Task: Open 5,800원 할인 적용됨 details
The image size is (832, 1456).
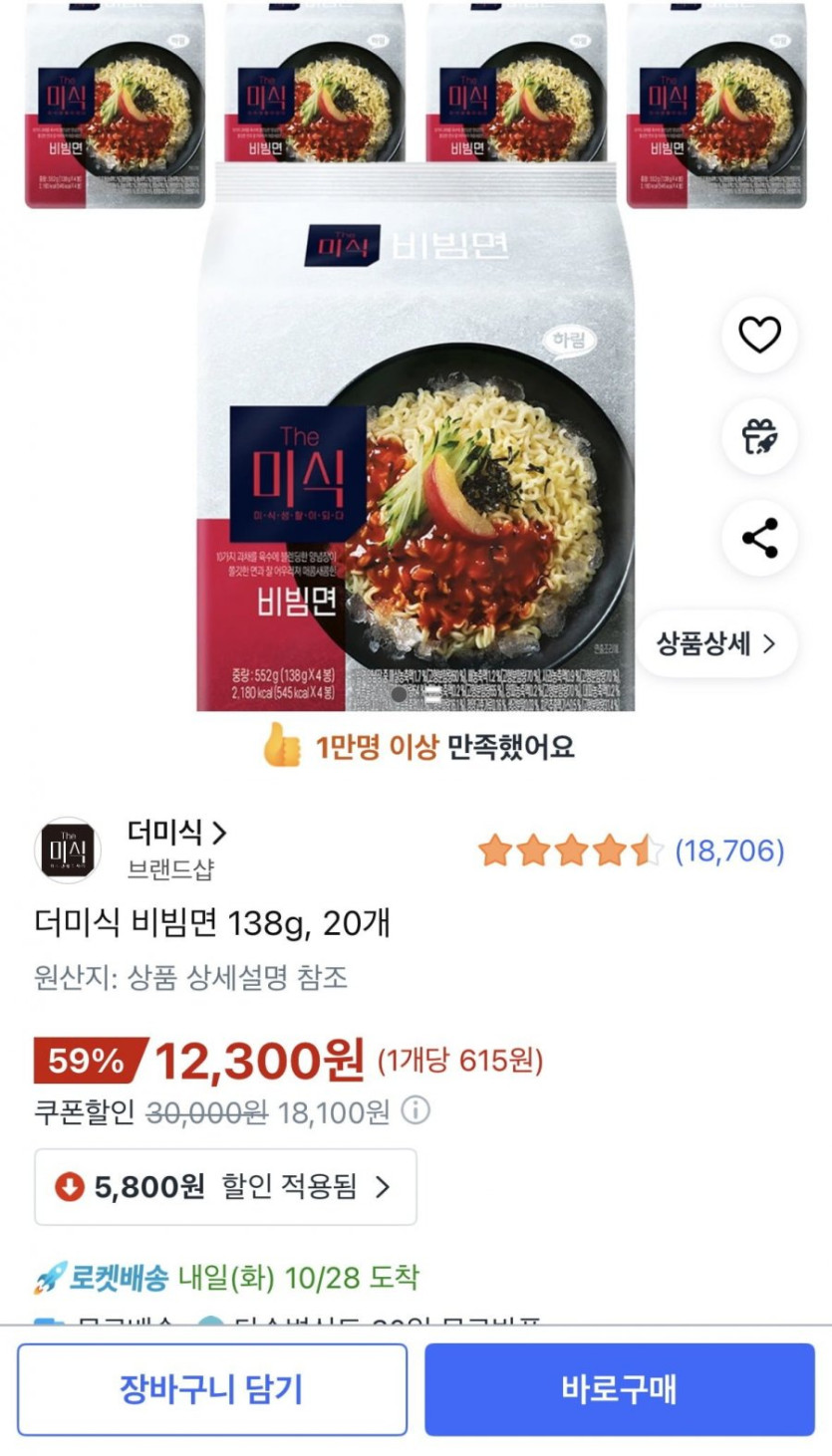Action: [x=225, y=1187]
